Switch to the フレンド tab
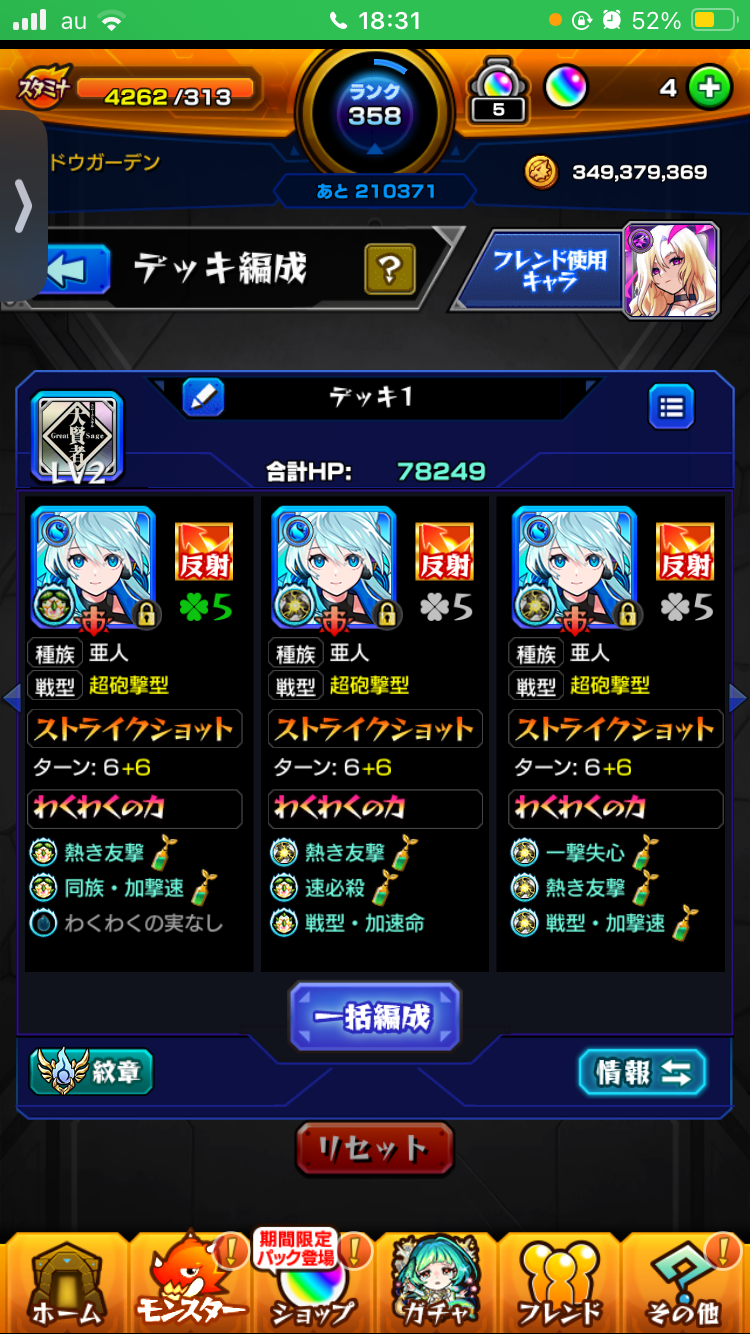The image size is (750, 1334). point(560,1285)
